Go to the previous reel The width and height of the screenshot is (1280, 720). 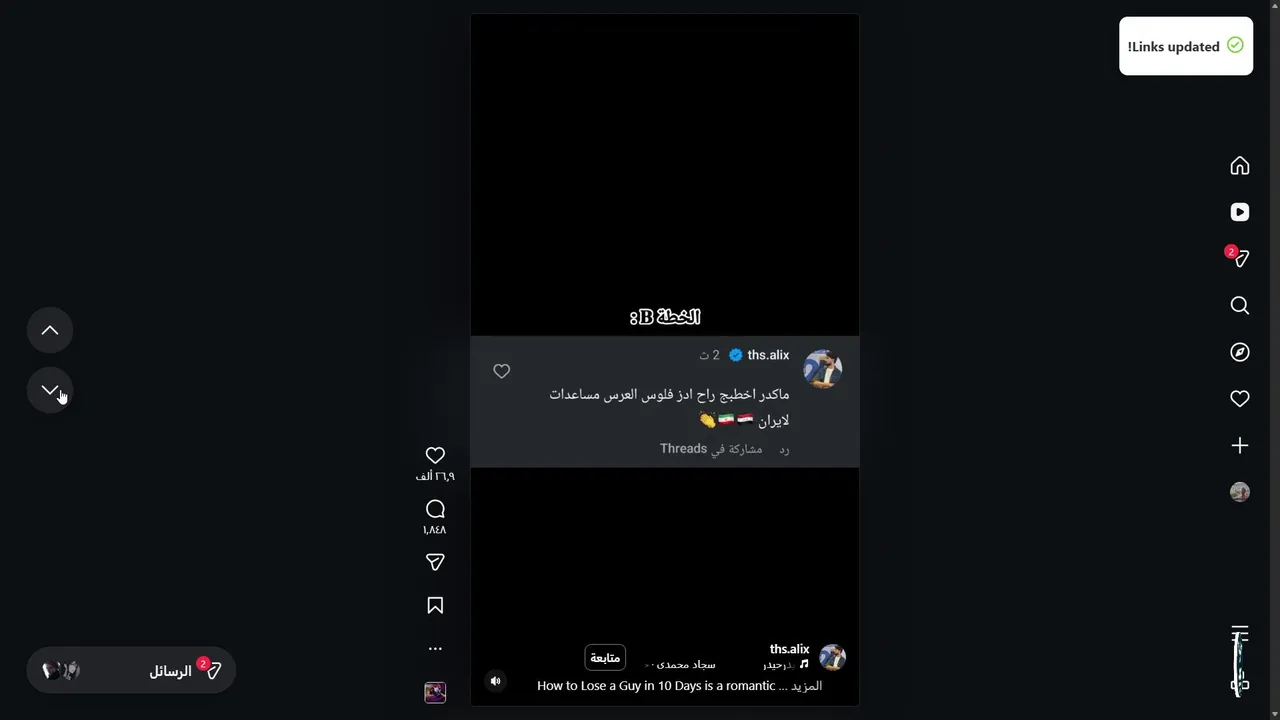coord(50,331)
